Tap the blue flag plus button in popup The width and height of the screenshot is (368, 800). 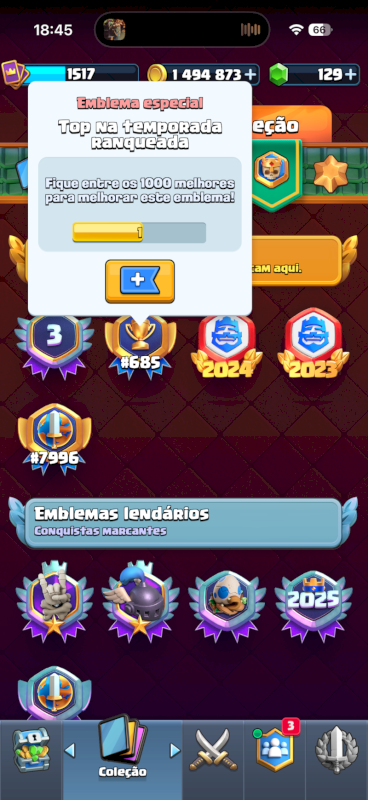[140, 281]
